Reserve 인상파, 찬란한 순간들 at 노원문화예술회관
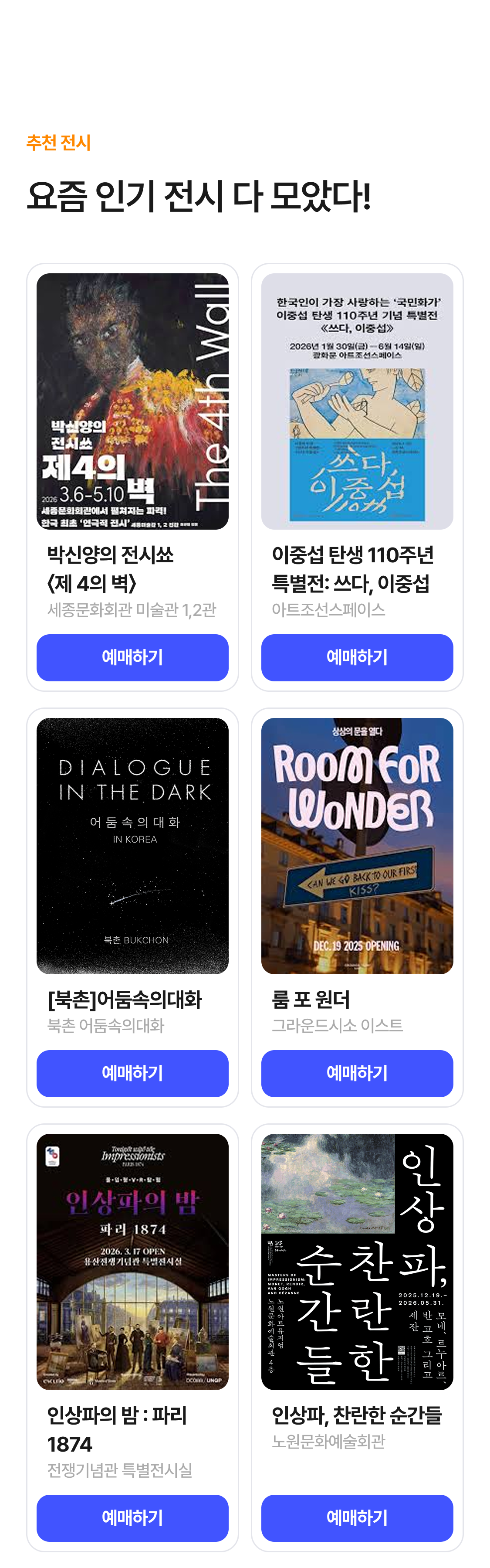 357,1517
